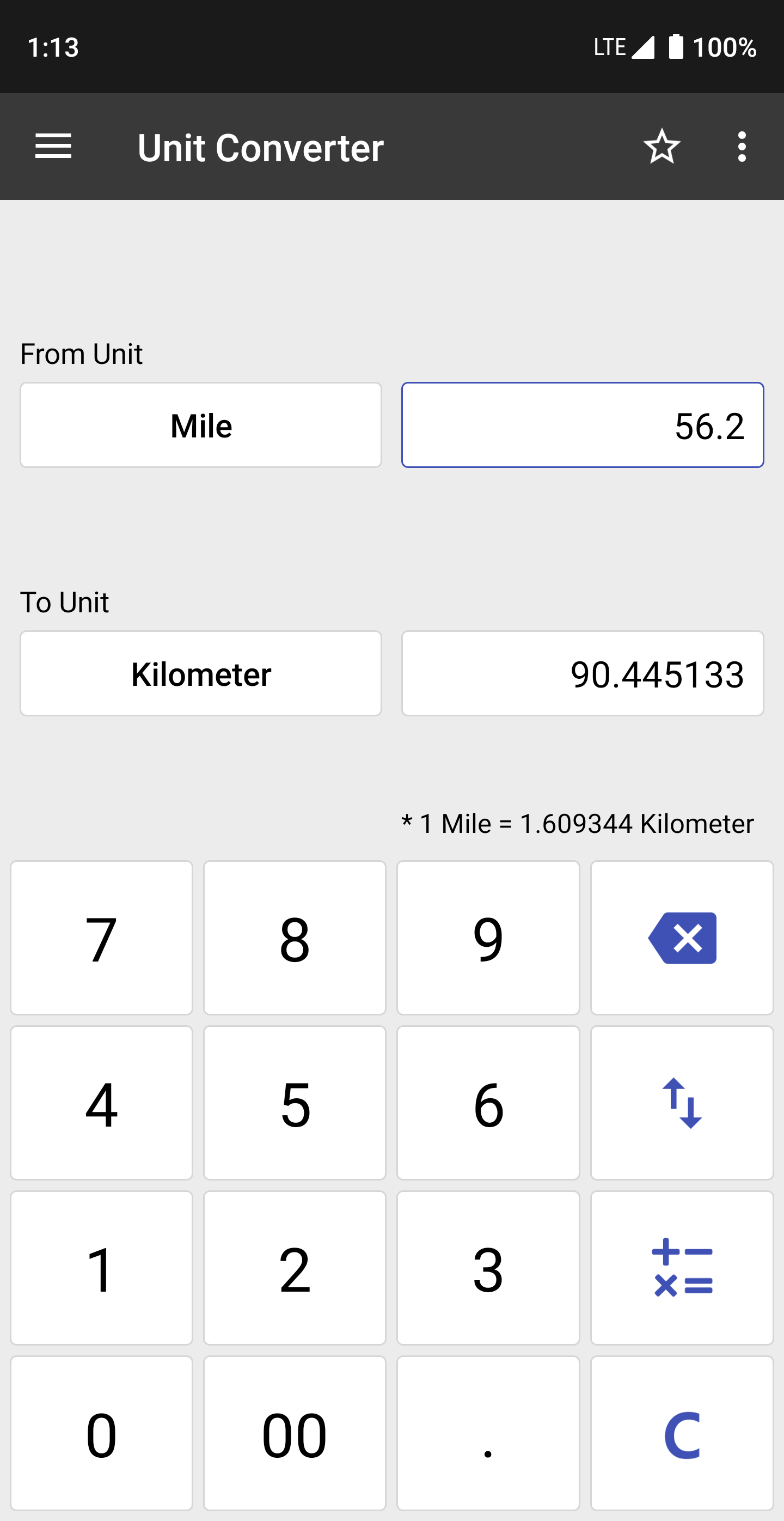Open the overflow options menu

point(742,147)
